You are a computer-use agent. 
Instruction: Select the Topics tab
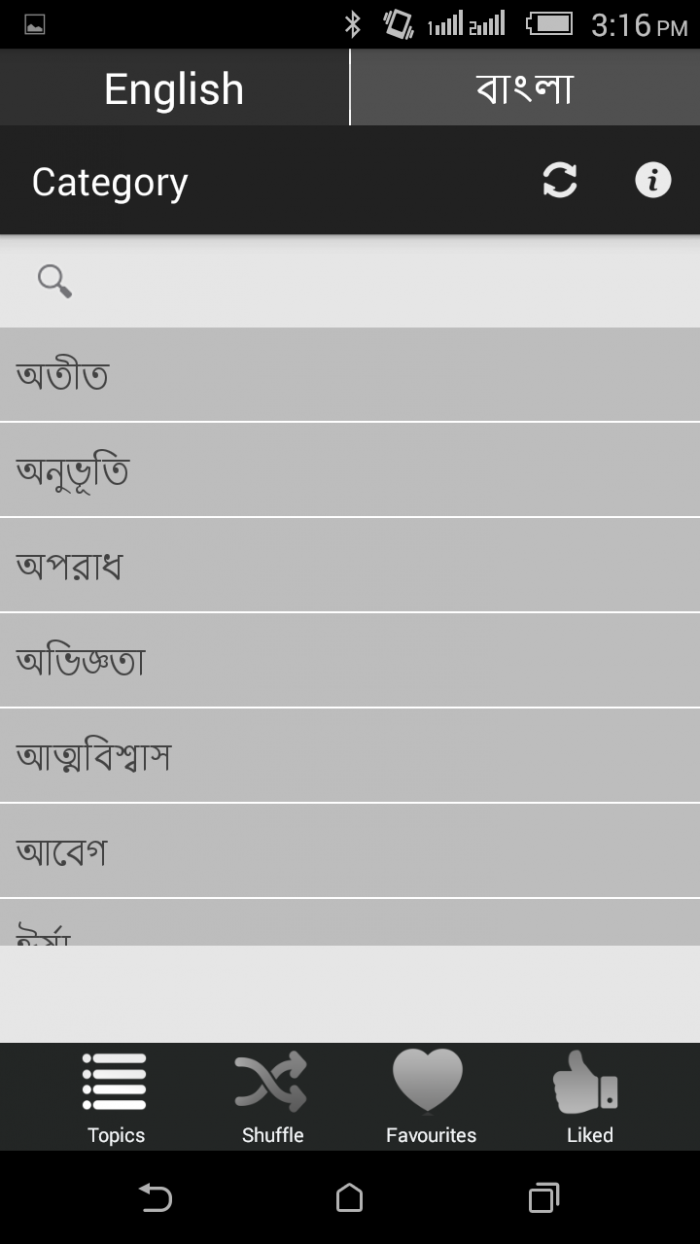[116, 1097]
